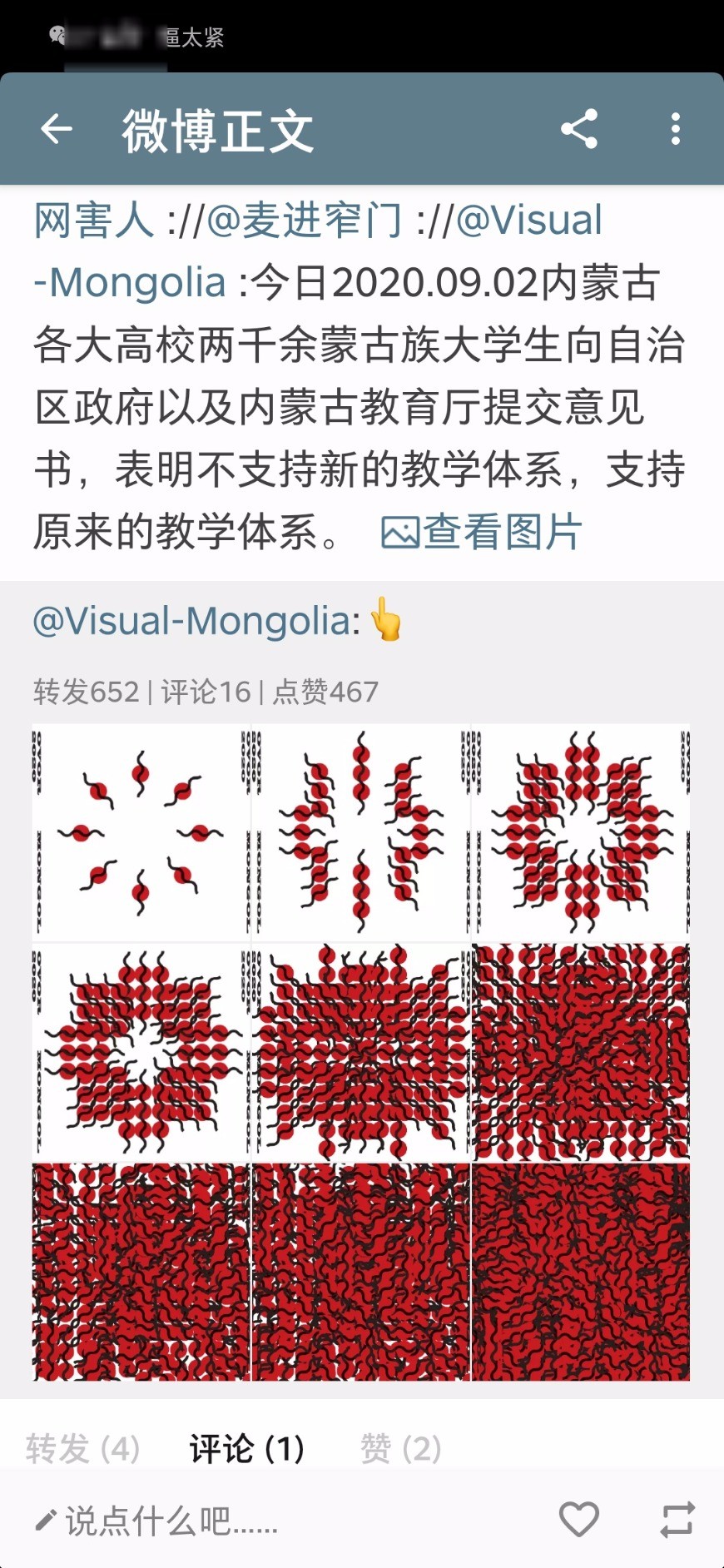Screen dimensions: 724x1568
Task: Repost using the bottom repost icon
Action: (x=677, y=1520)
